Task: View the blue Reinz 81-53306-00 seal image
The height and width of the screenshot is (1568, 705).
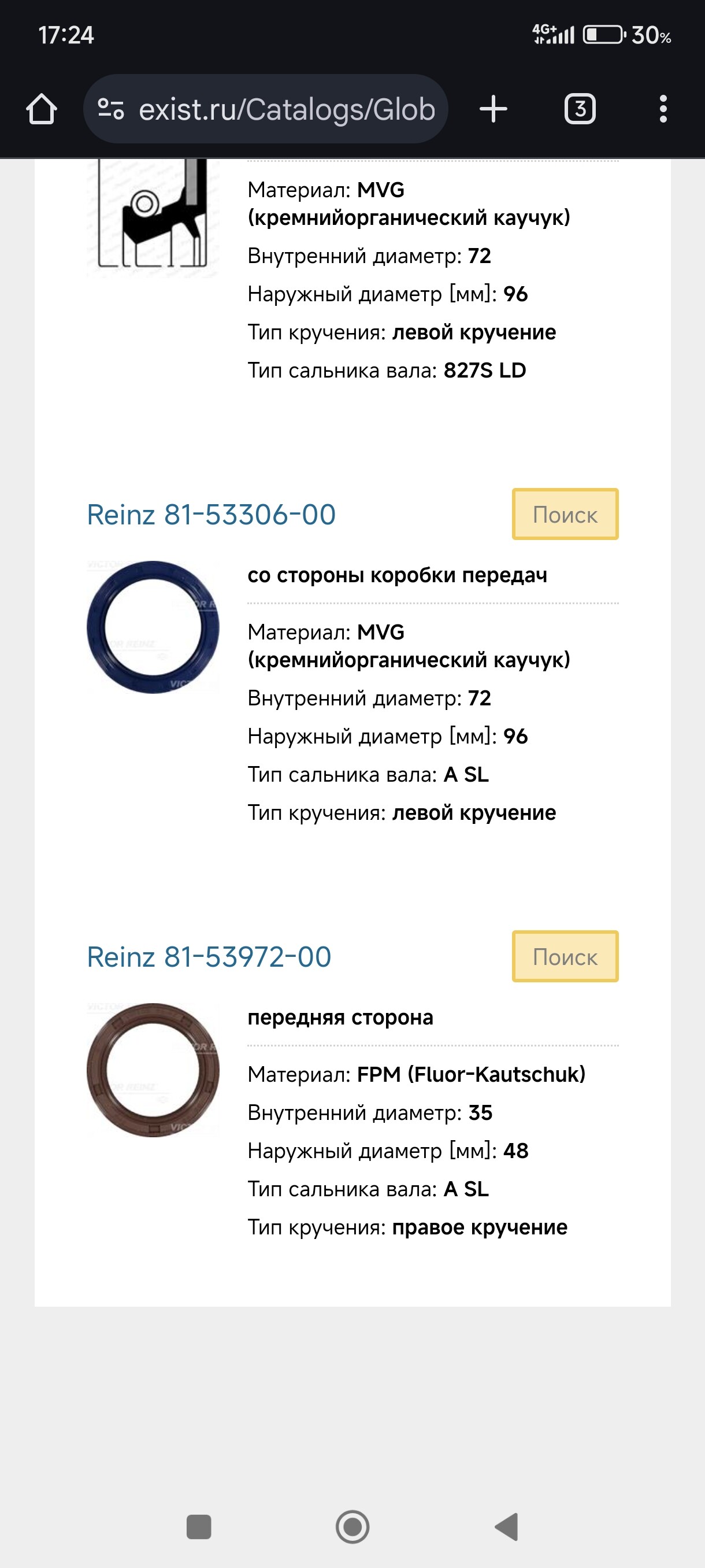Action: (153, 626)
